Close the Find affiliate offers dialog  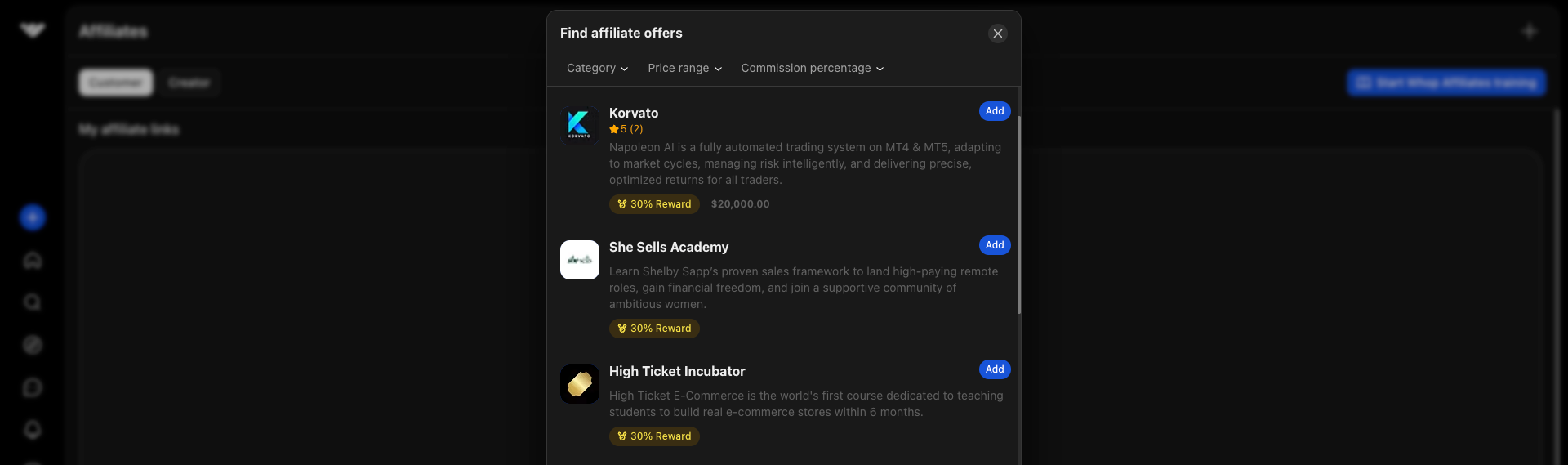(997, 34)
